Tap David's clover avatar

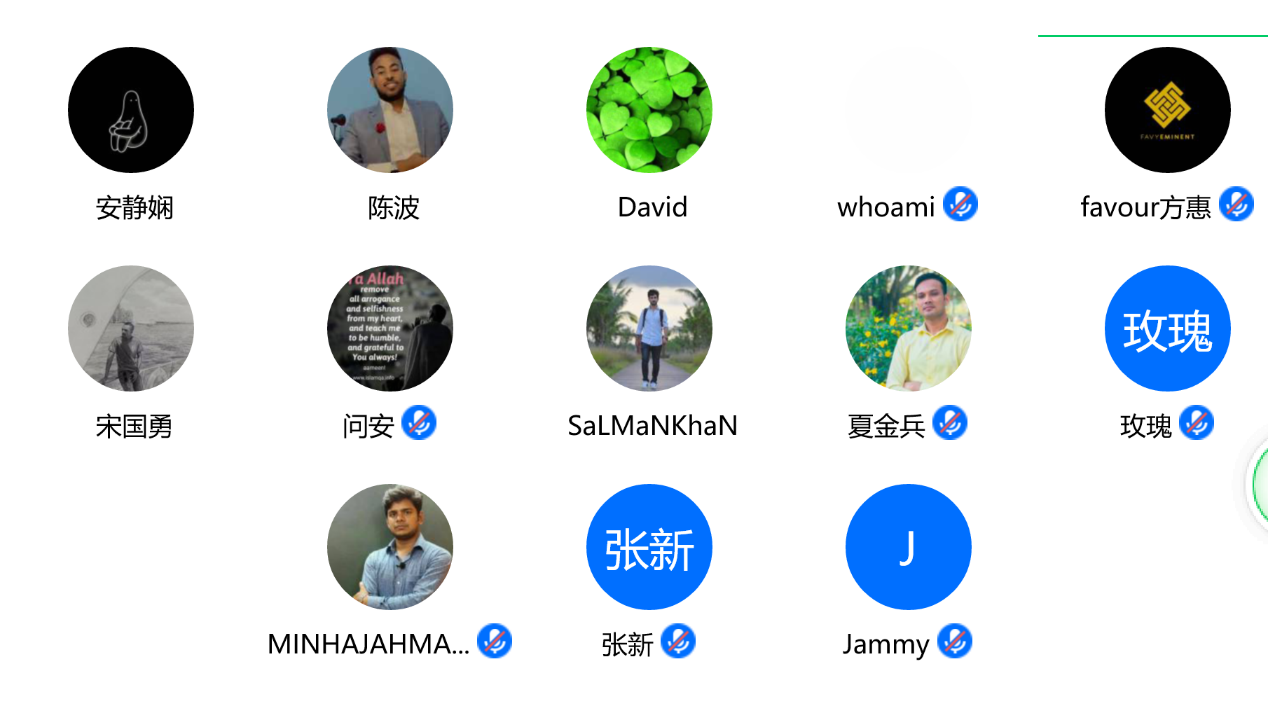click(649, 110)
